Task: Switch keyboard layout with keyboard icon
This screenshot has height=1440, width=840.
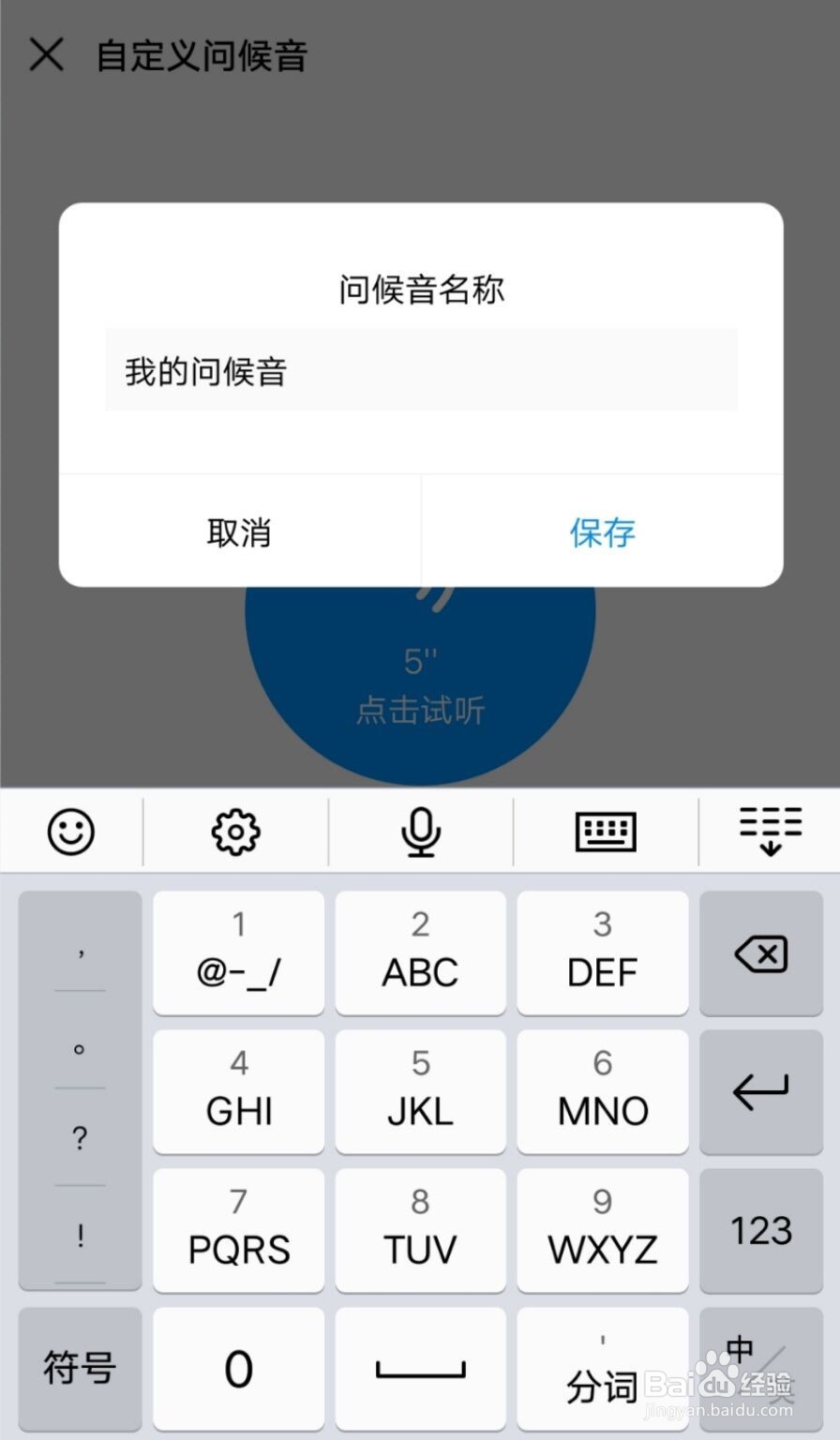Action: tap(605, 832)
